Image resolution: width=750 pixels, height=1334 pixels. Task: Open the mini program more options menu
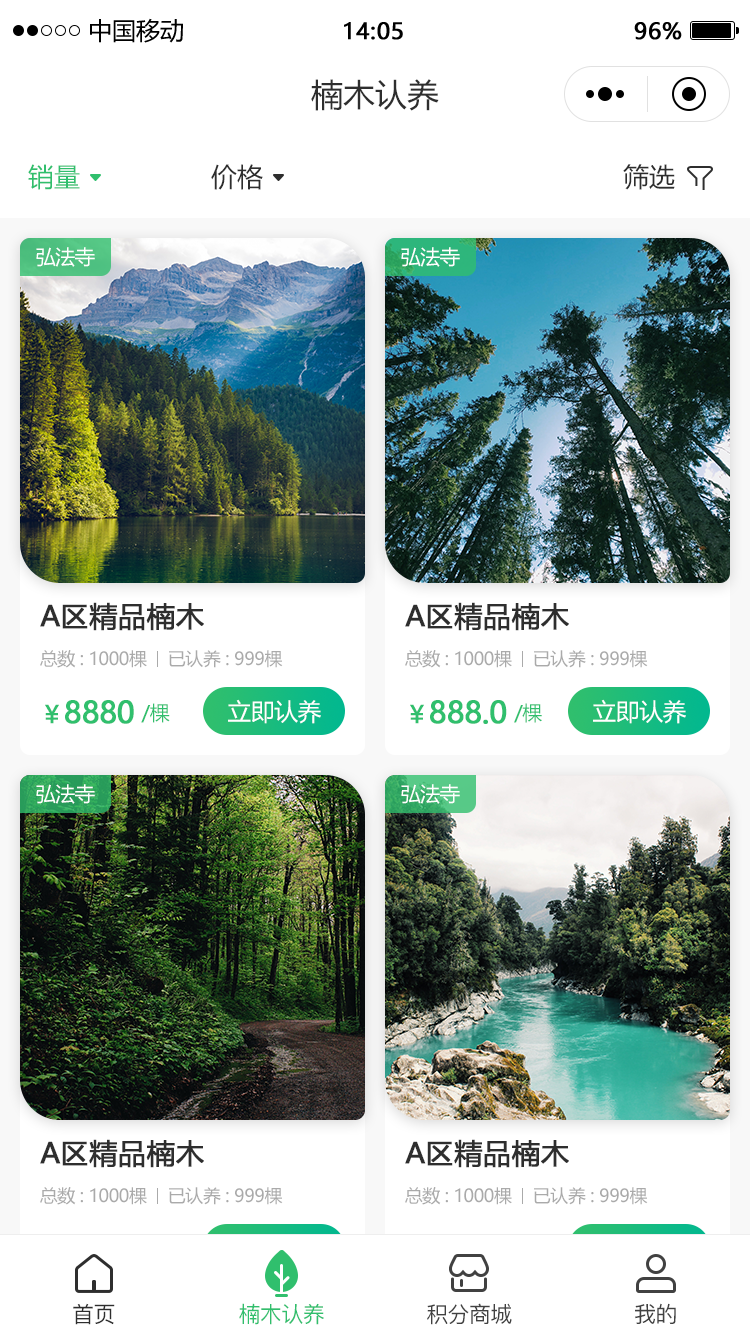point(605,95)
